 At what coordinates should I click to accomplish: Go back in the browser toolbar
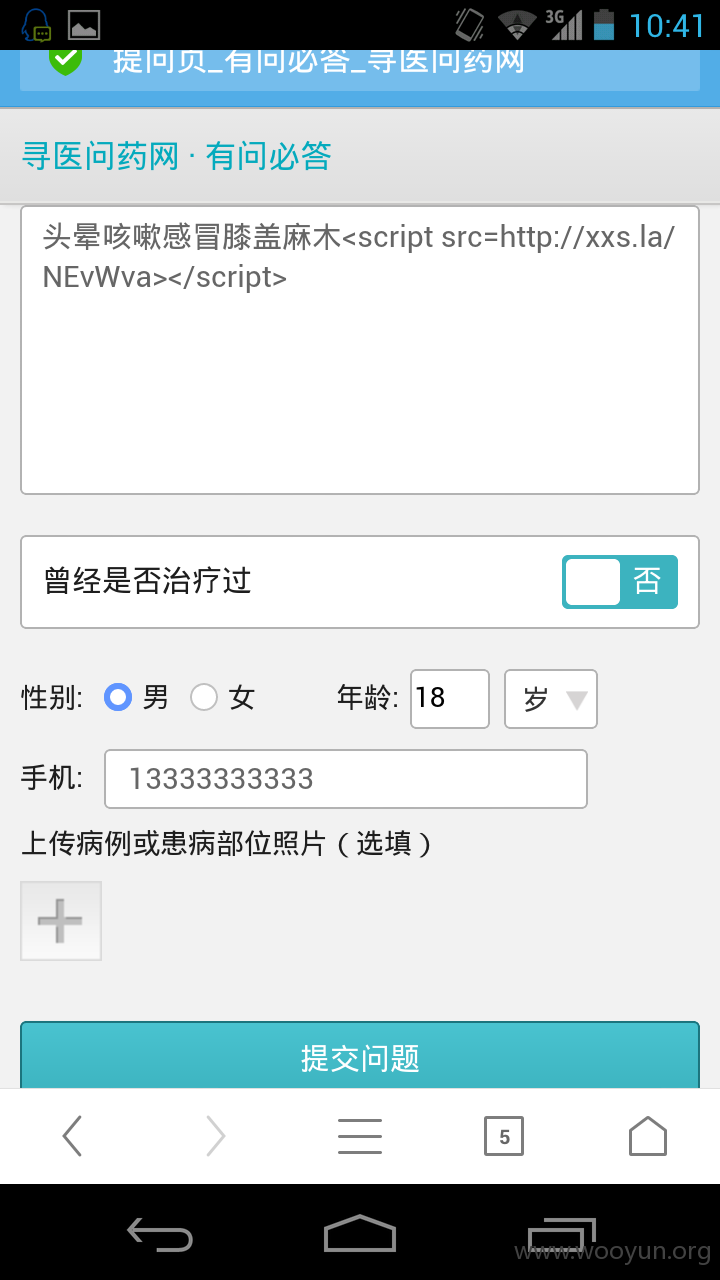click(72, 1136)
